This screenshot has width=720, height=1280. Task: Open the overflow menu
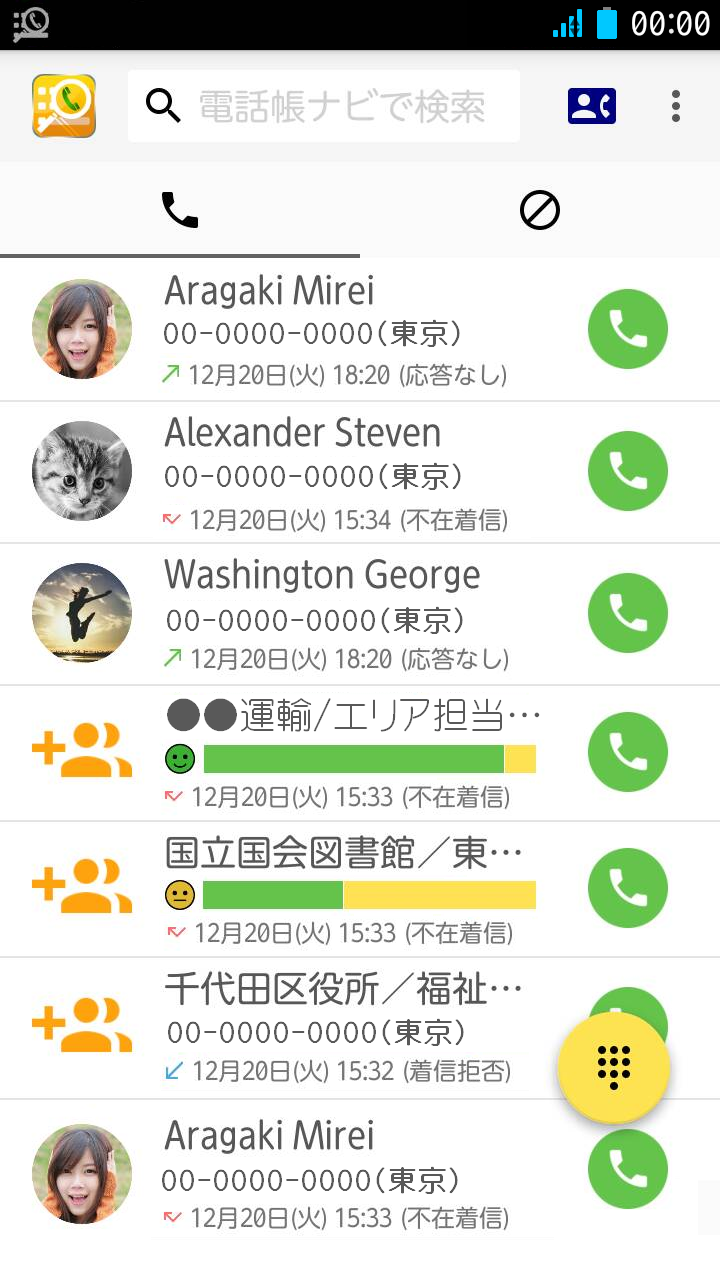[x=676, y=106]
